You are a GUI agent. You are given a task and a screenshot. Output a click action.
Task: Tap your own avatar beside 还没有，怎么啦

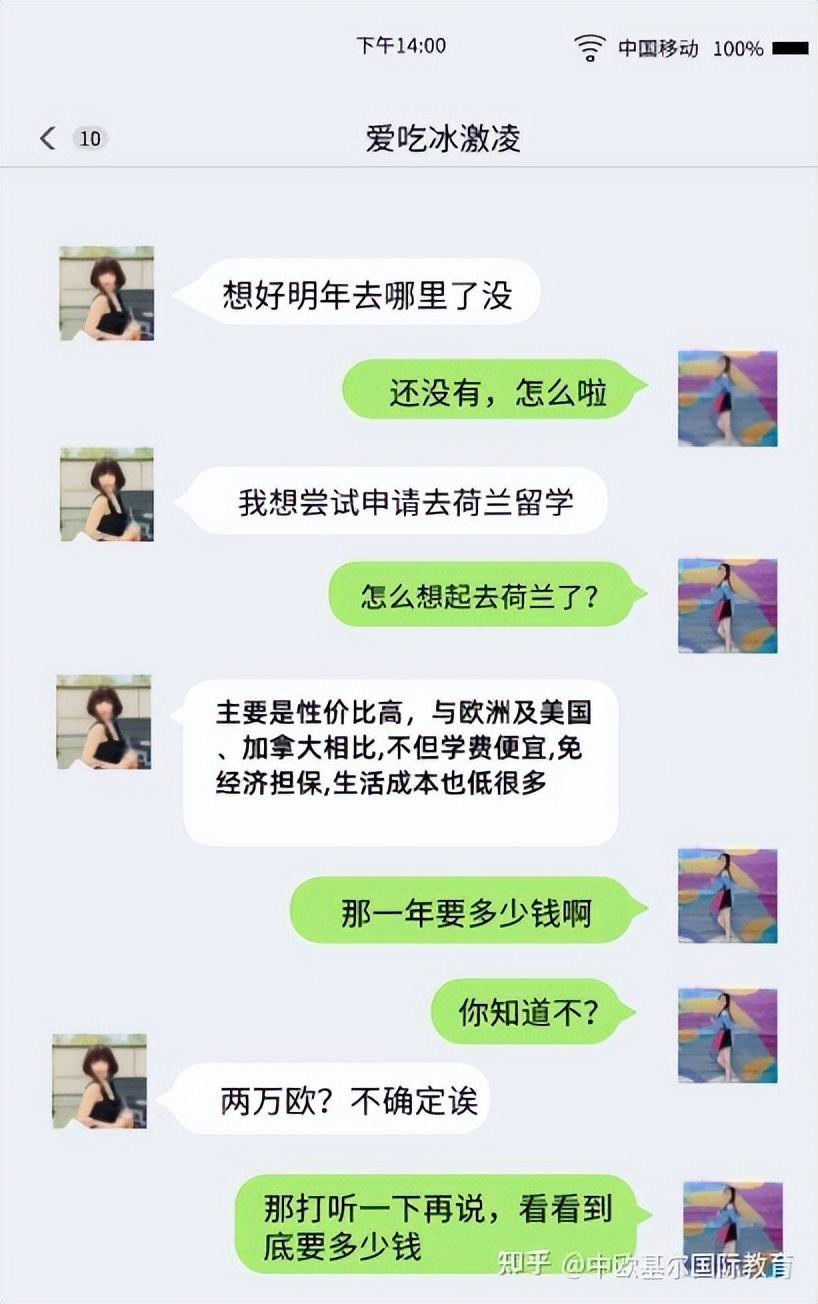click(x=727, y=399)
